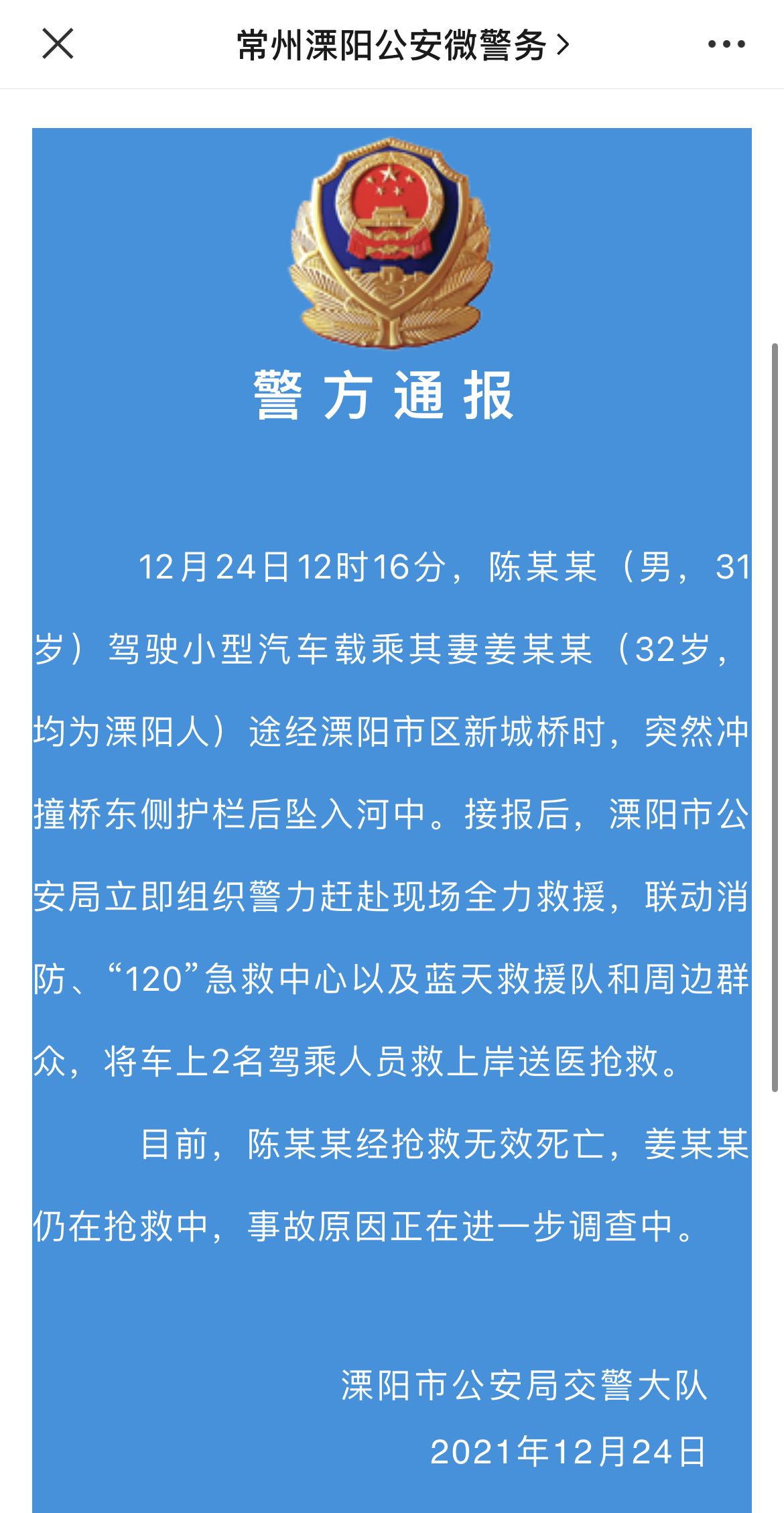Close the article page

pos(58,44)
